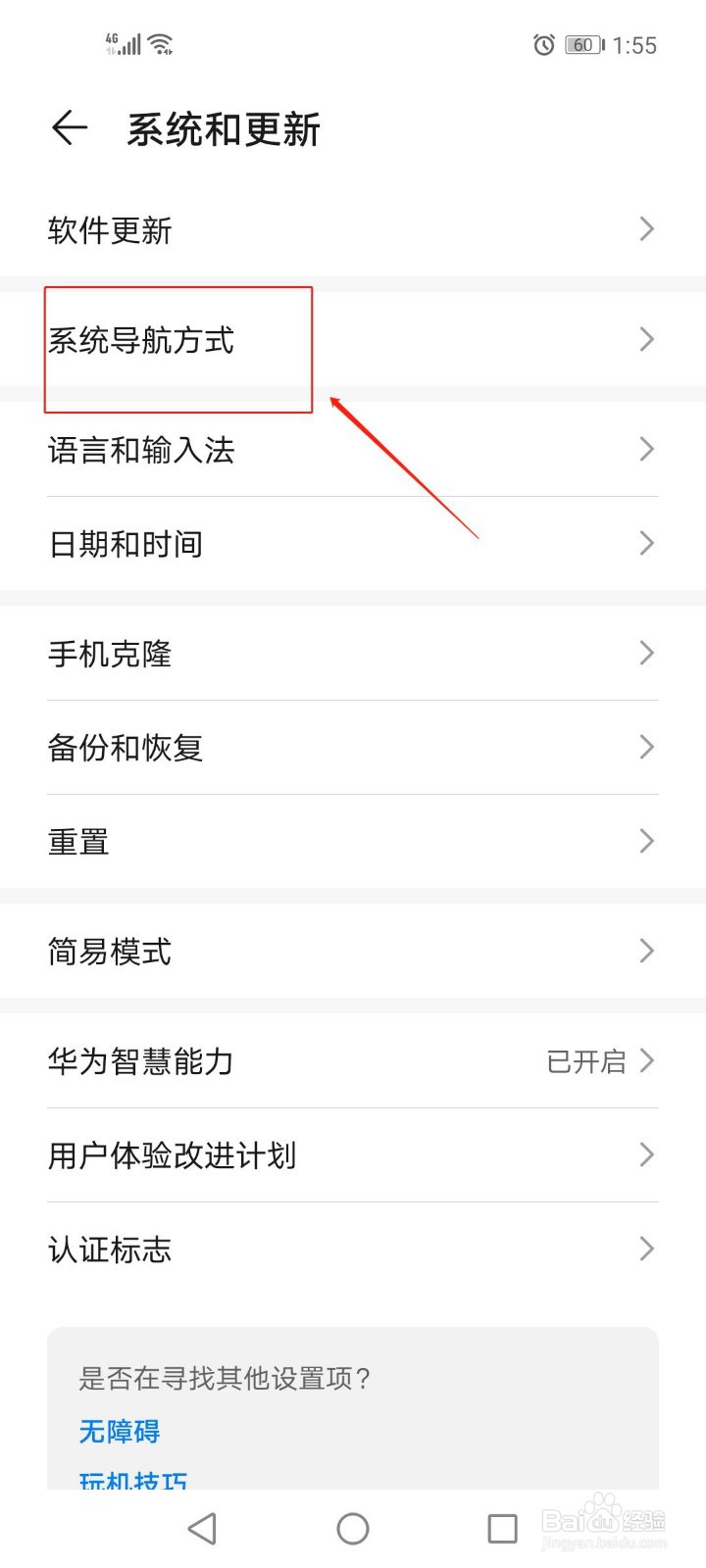Open 无障碍 link
This screenshot has height=1568, width=706.
point(120,1432)
